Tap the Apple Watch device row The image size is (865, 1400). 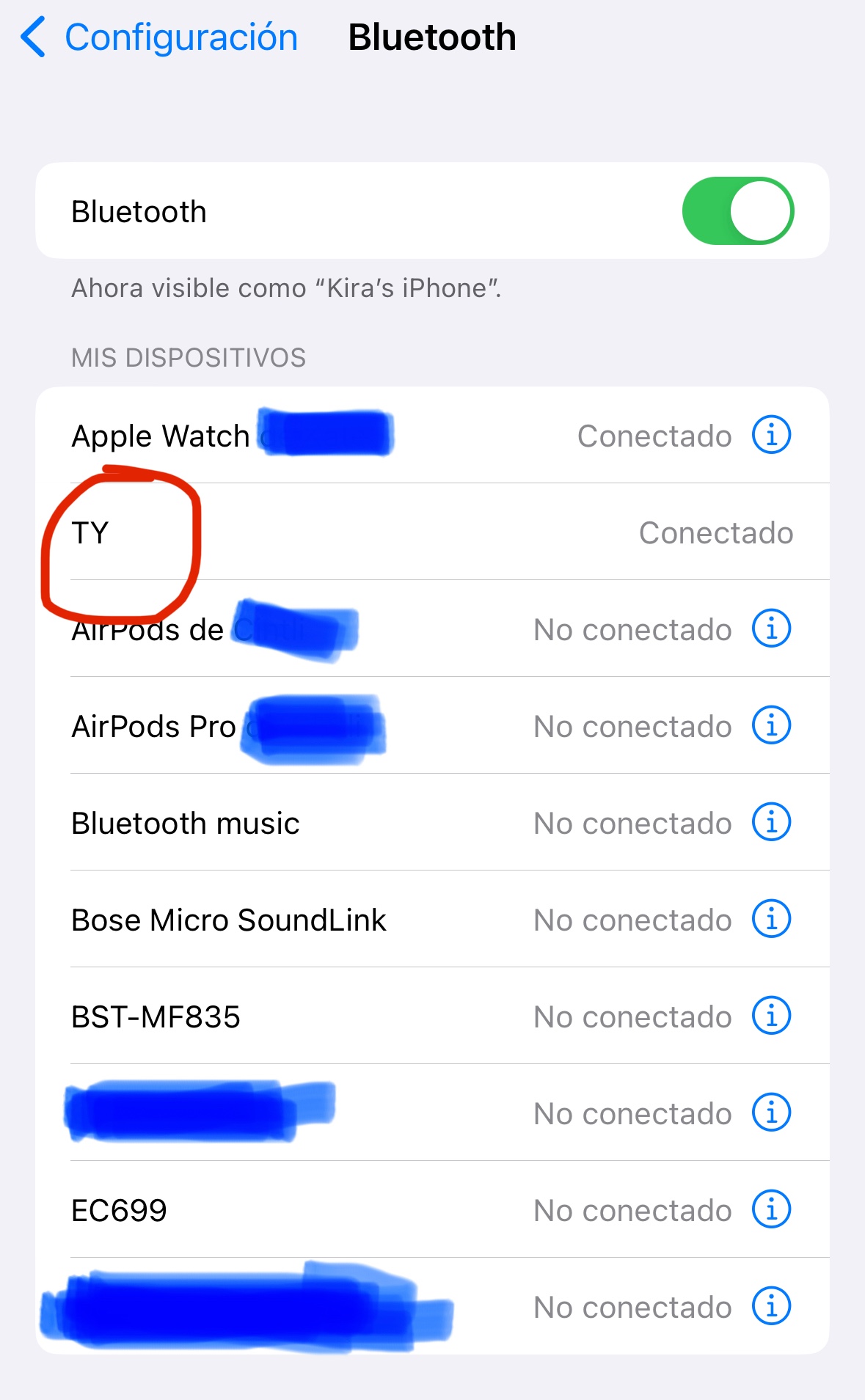(x=432, y=435)
